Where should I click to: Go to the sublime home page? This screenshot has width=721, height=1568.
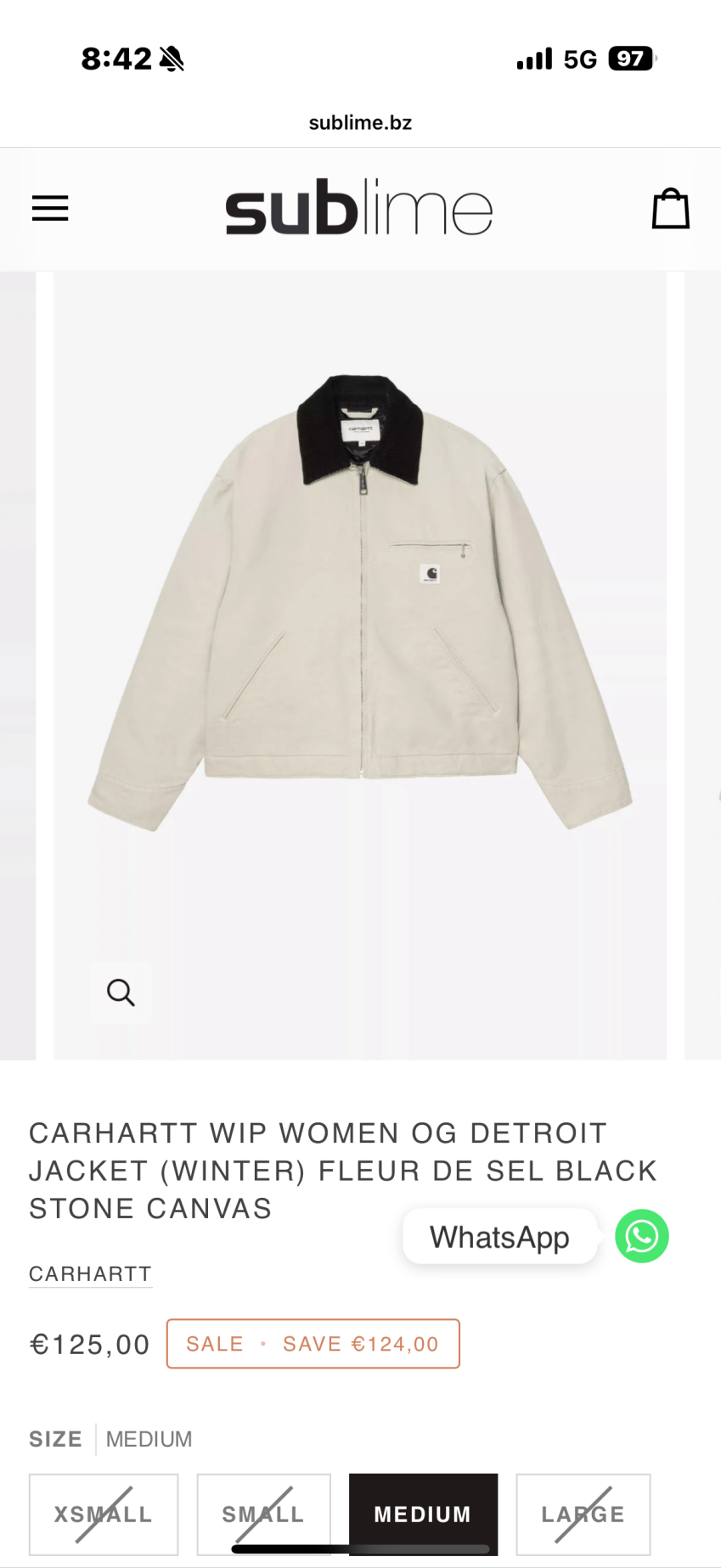click(x=358, y=207)
